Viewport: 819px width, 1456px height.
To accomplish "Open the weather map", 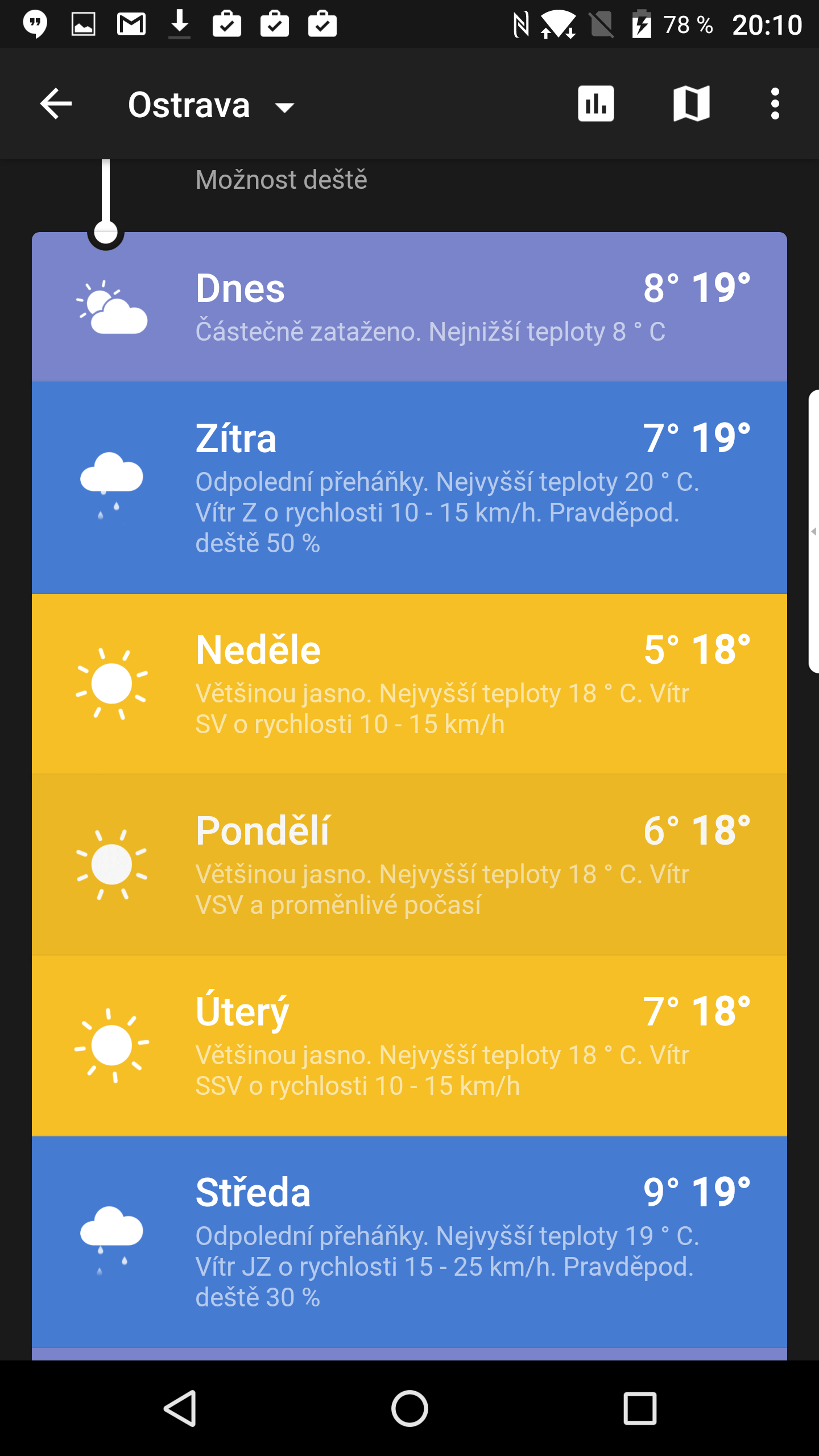I will point(691,104).
